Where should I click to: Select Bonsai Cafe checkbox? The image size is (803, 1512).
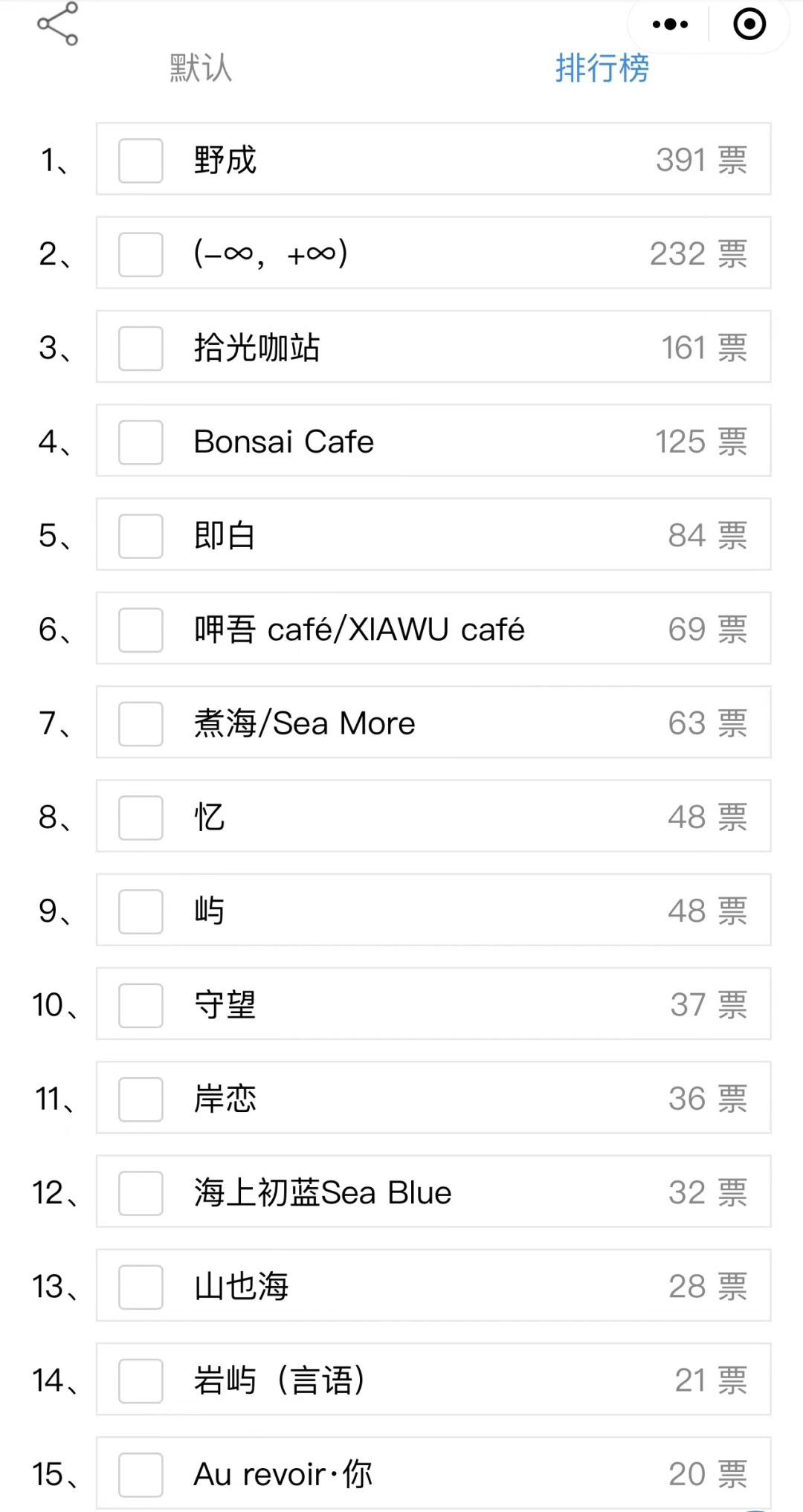[x=141, y=442]
